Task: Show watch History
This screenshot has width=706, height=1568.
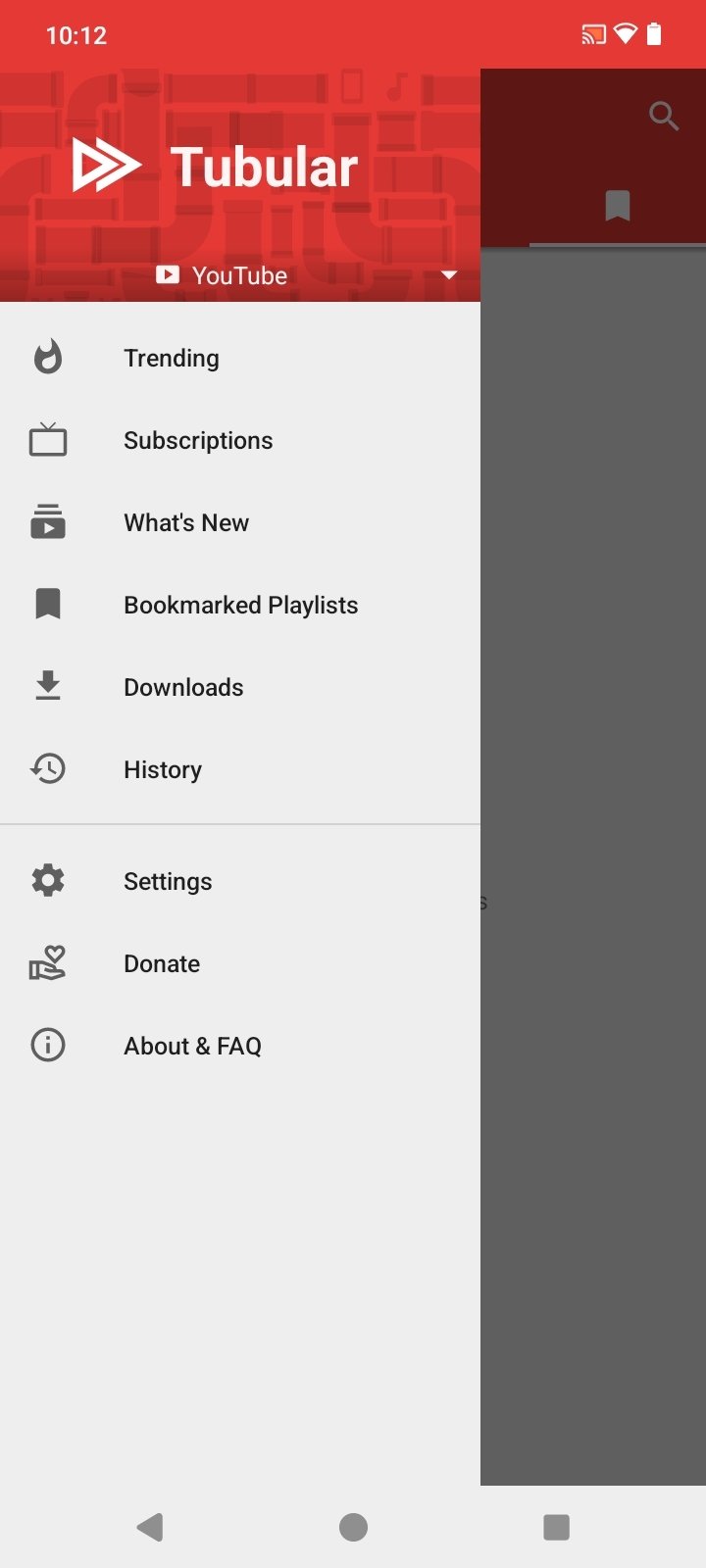Action: [x=163, y=770]
